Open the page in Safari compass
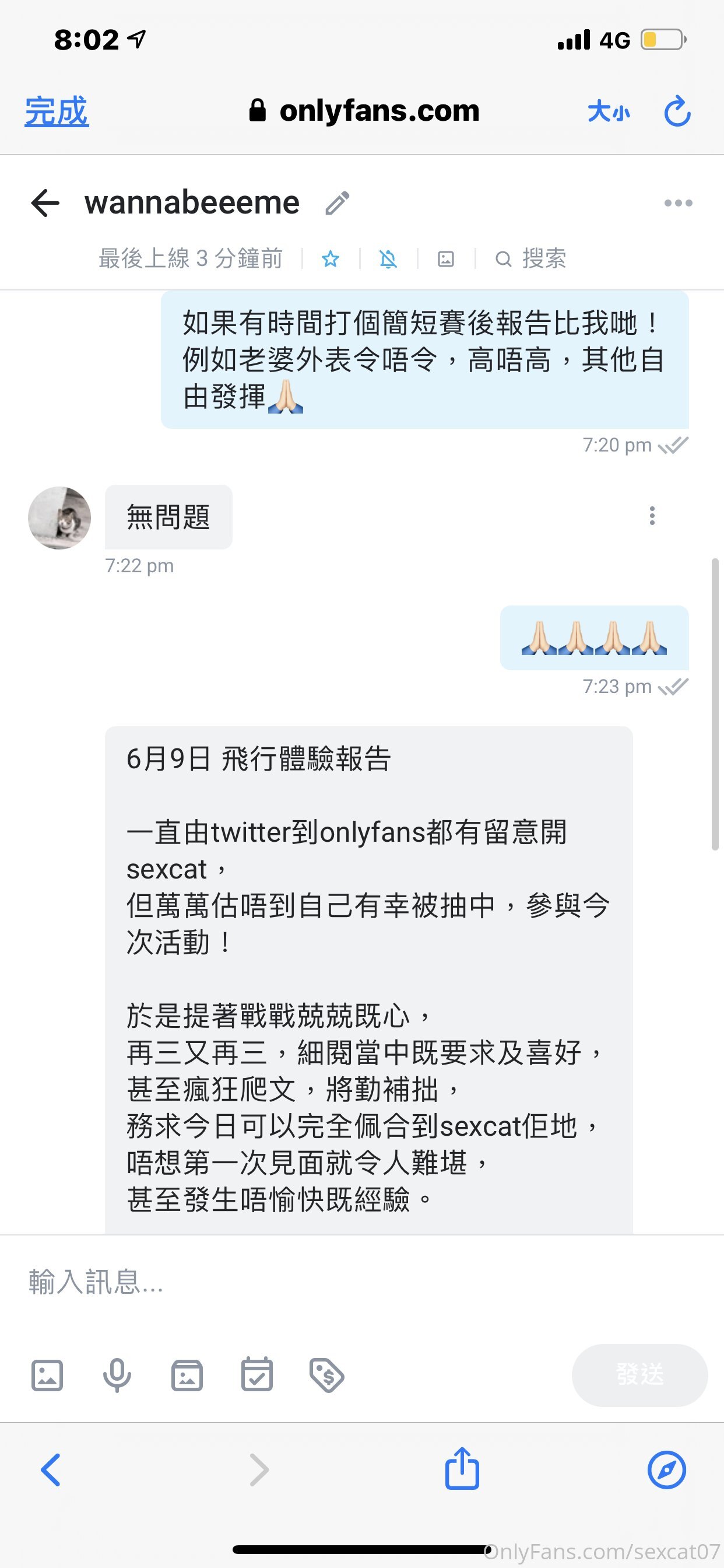Screen dimensions: 724x1568 [x=666, y=1469]
